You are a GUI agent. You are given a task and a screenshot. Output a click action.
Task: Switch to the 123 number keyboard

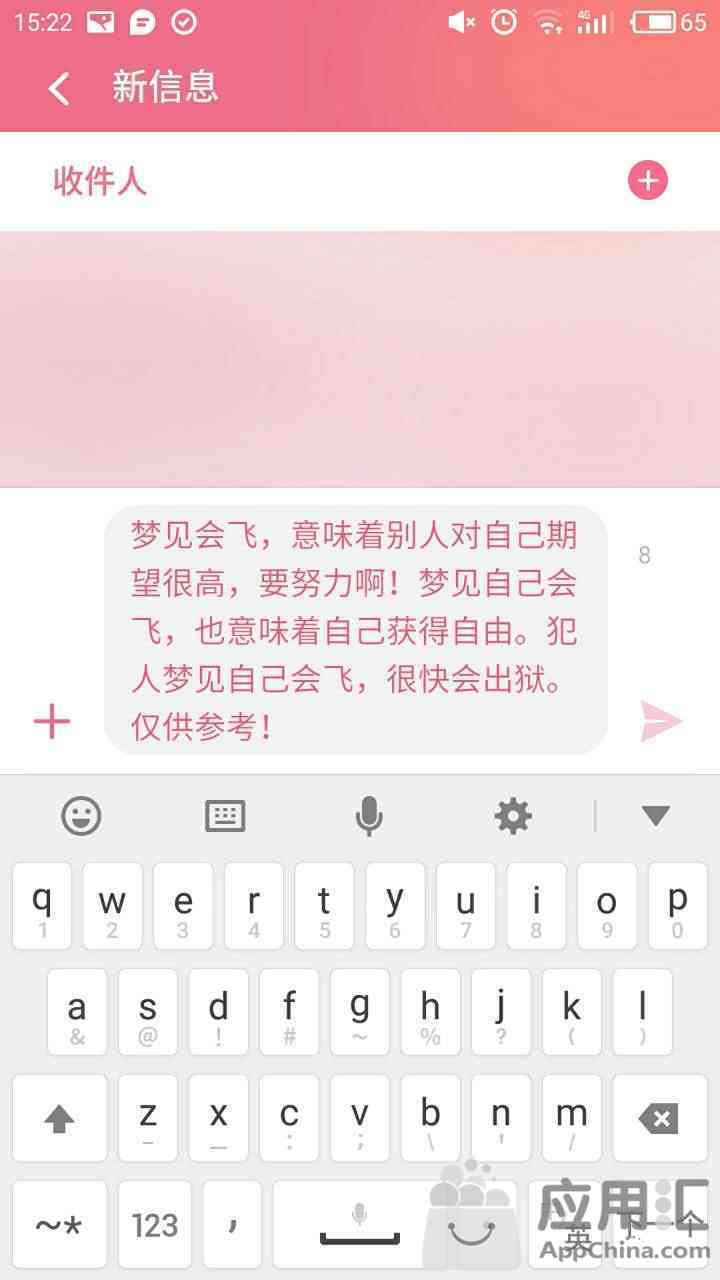(154, 1224)
